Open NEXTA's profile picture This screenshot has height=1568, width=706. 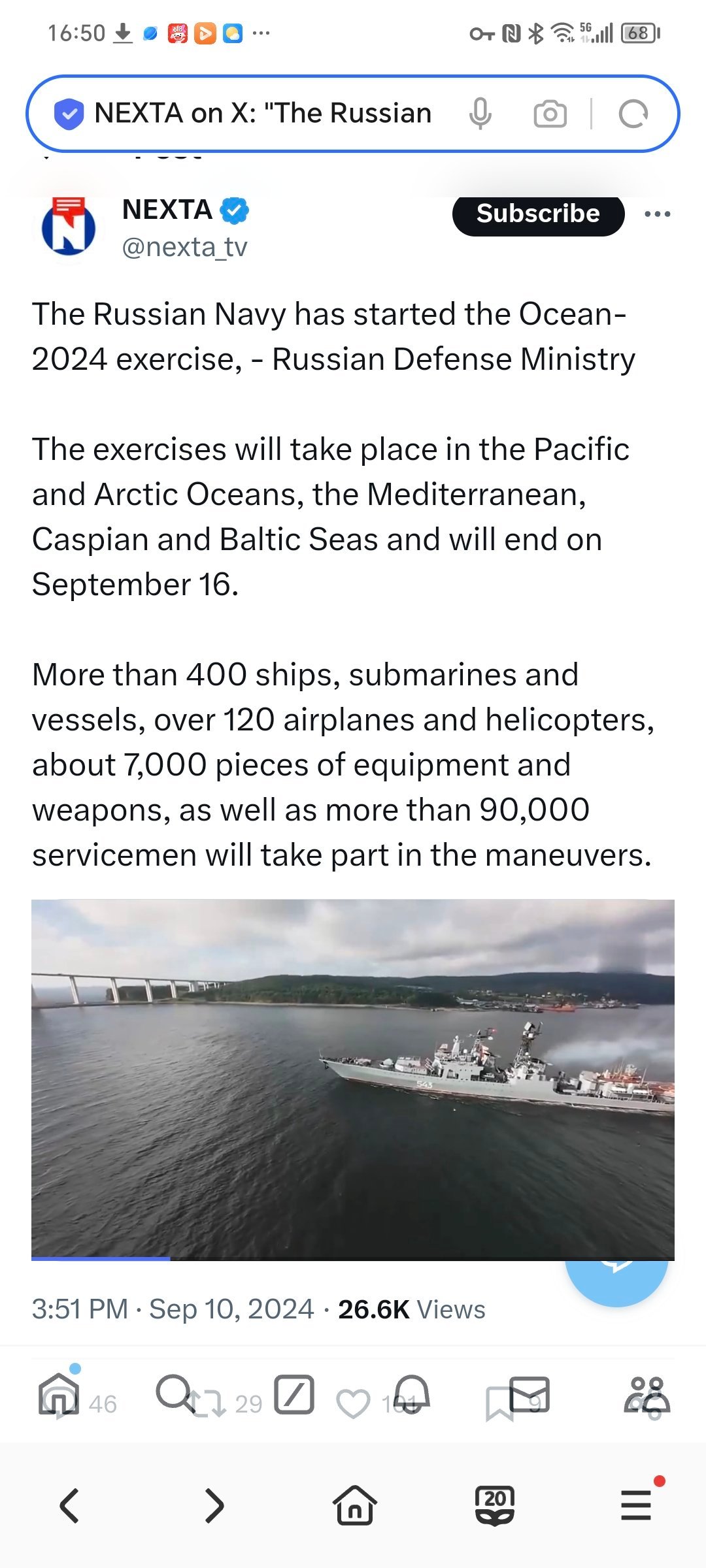click(69, 229)
